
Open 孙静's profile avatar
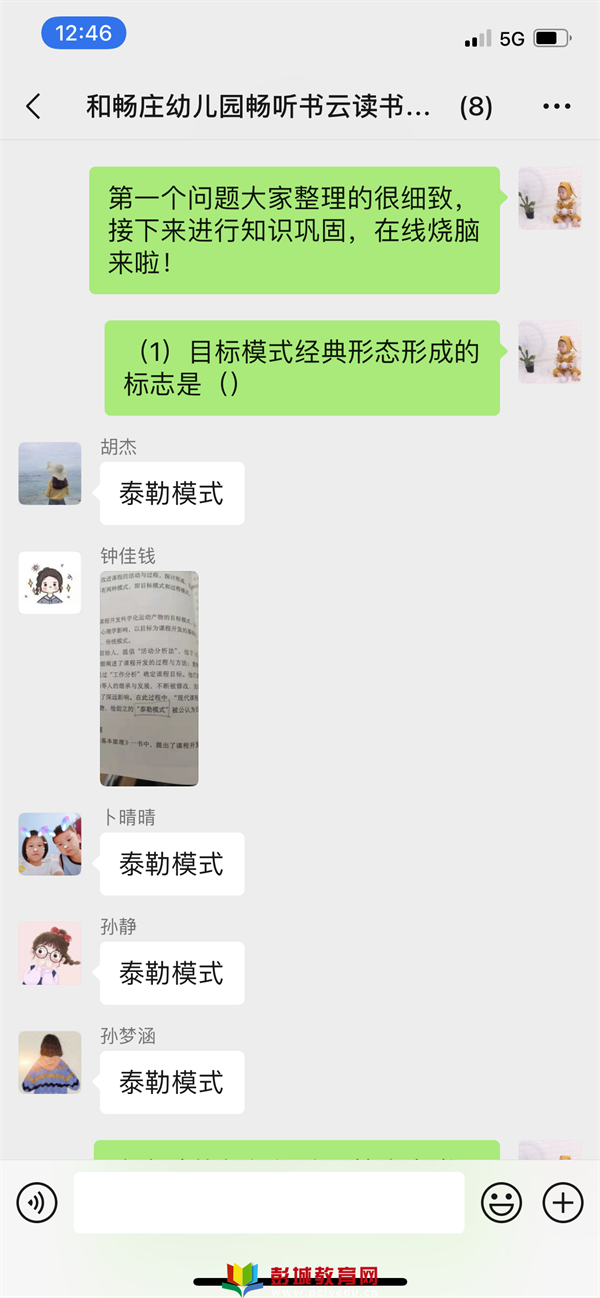pos(50,953)
